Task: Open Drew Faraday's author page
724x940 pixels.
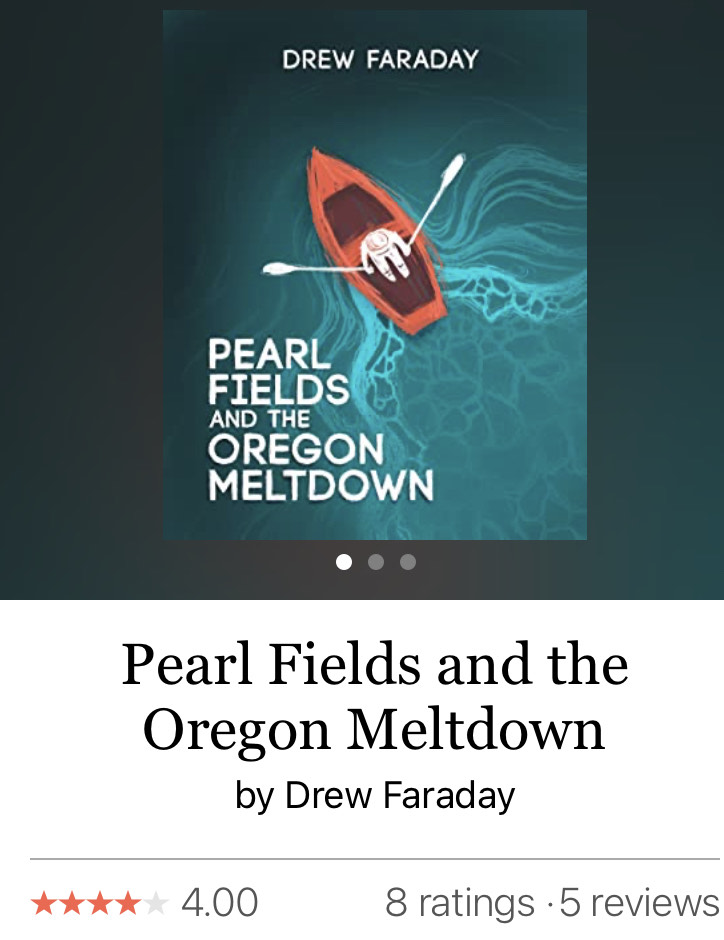Action: point(400,796)
